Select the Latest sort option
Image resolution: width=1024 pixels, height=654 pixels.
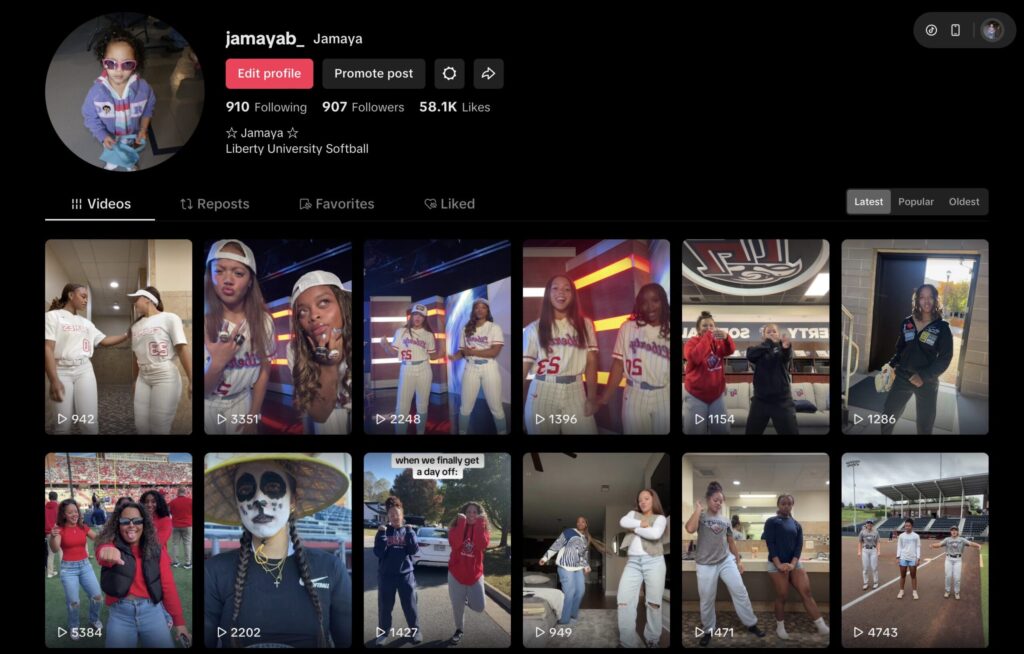[868, 202]
